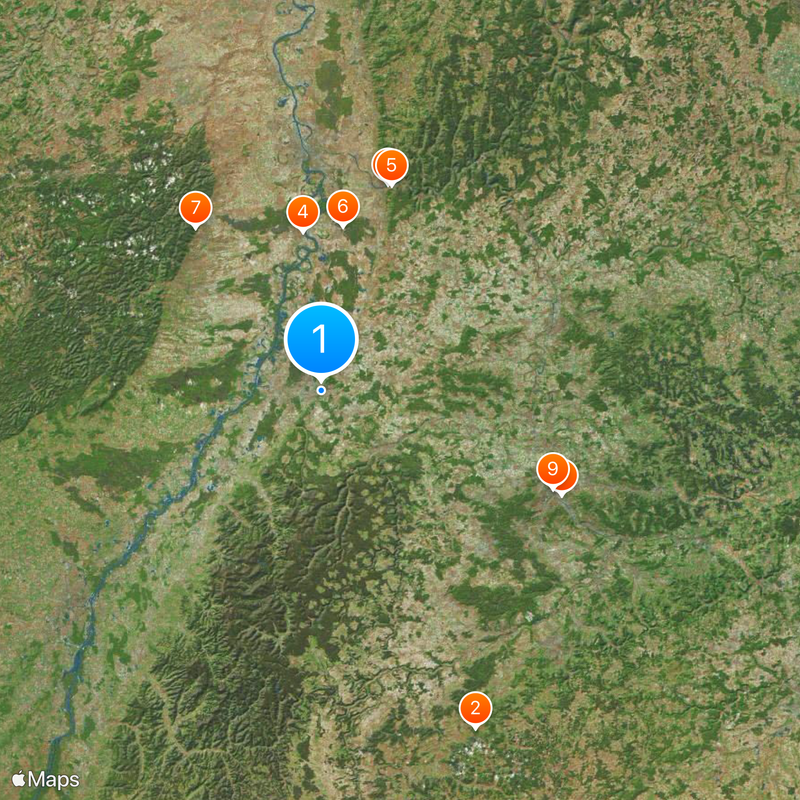Viewport: 800px width, 800px height.
Task: Select map pin number 9
Action: pos(552,468)
